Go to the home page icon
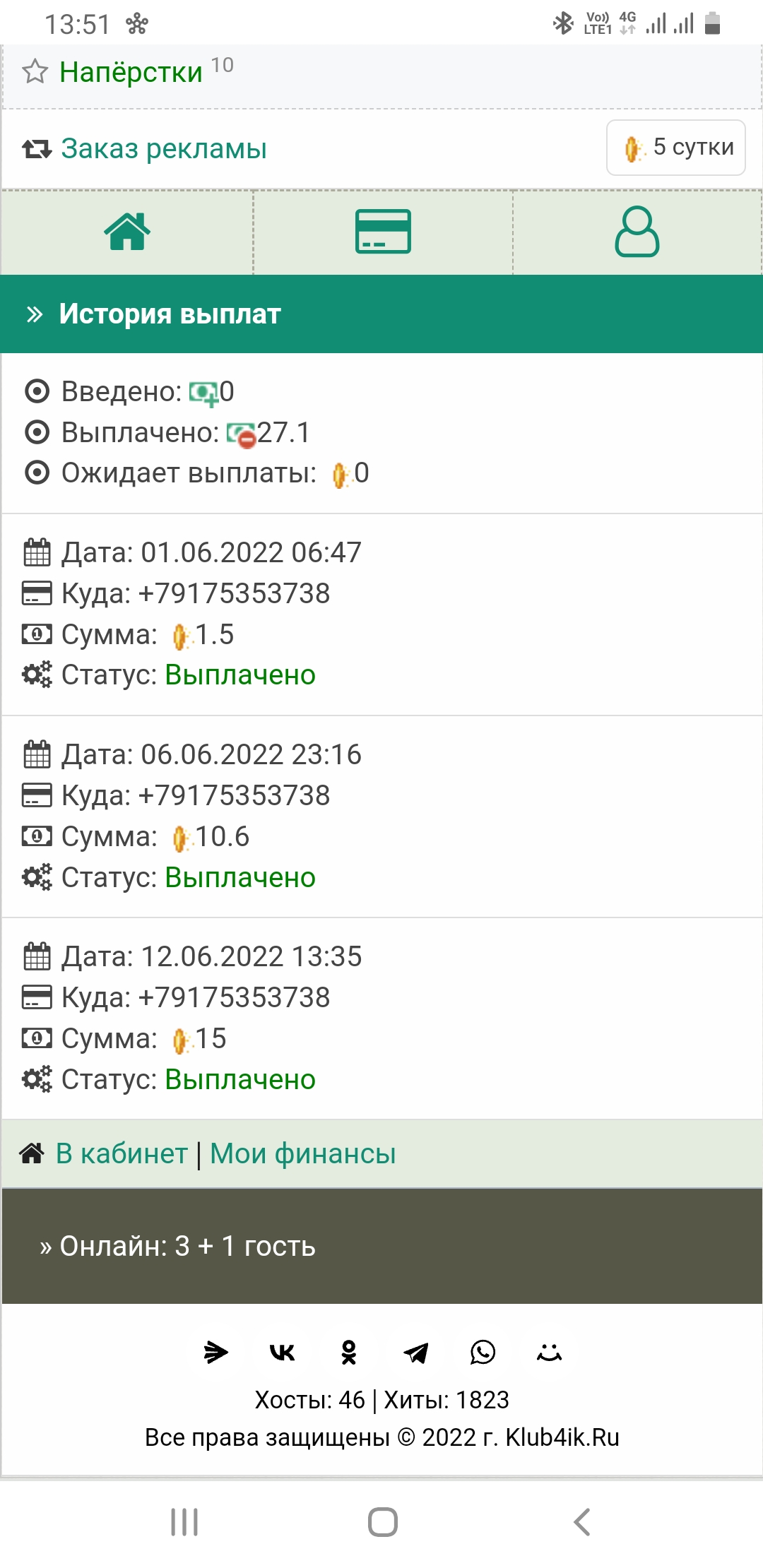The height and width of the screenshot is (1568, 763). point(127,232)
